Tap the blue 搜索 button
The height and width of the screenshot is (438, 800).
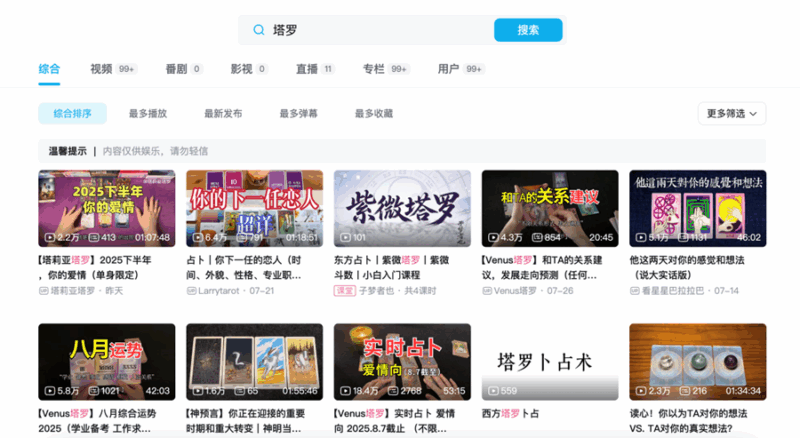click(528, 30)
